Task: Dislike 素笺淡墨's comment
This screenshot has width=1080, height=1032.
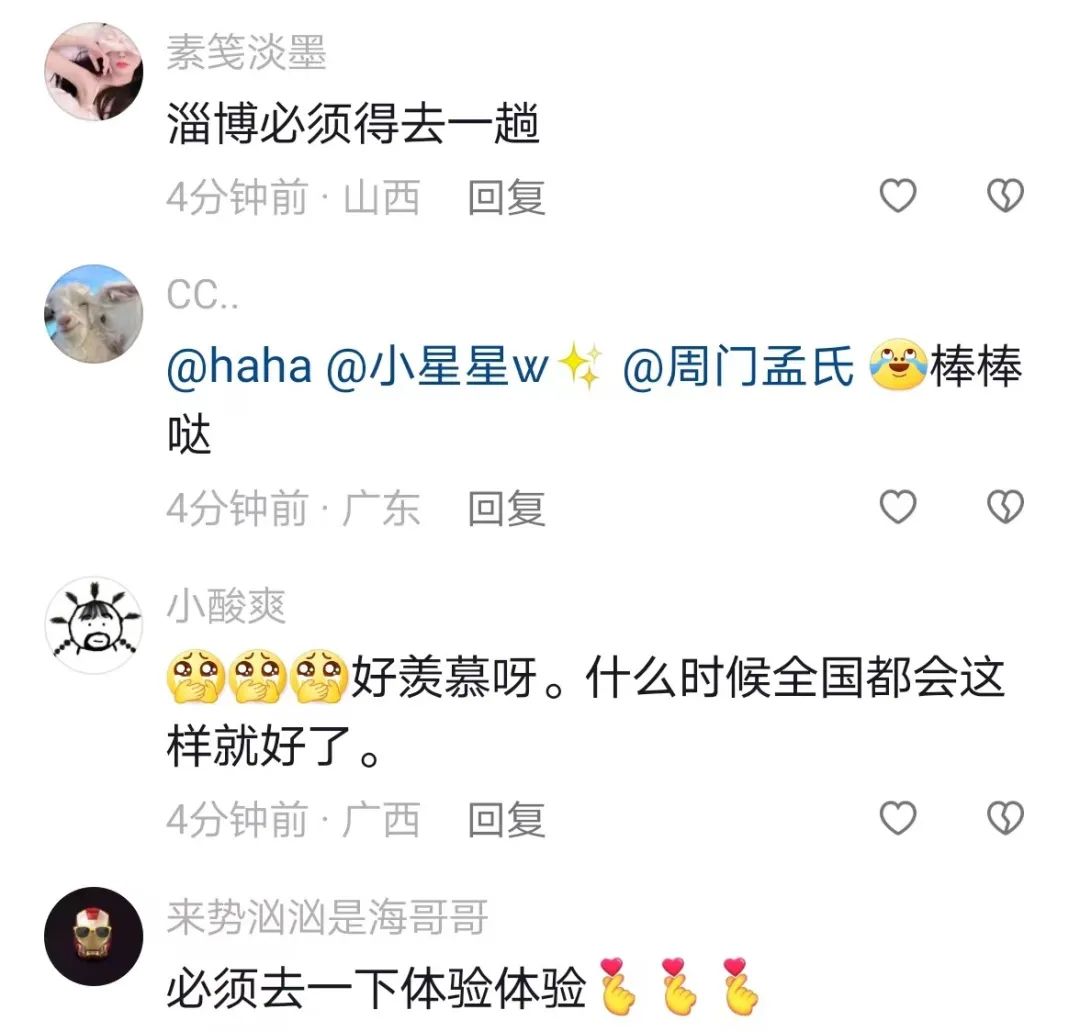Action: 1005,197
